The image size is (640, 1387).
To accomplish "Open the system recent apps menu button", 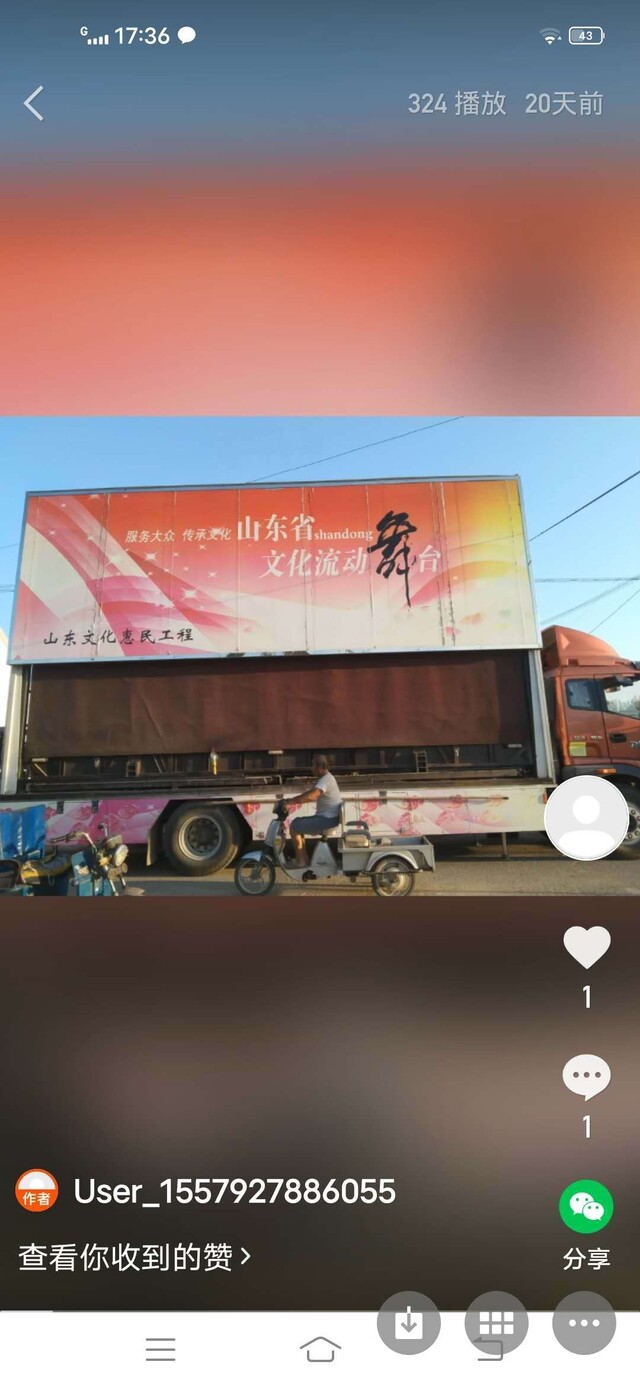I will pos(160,1349).
